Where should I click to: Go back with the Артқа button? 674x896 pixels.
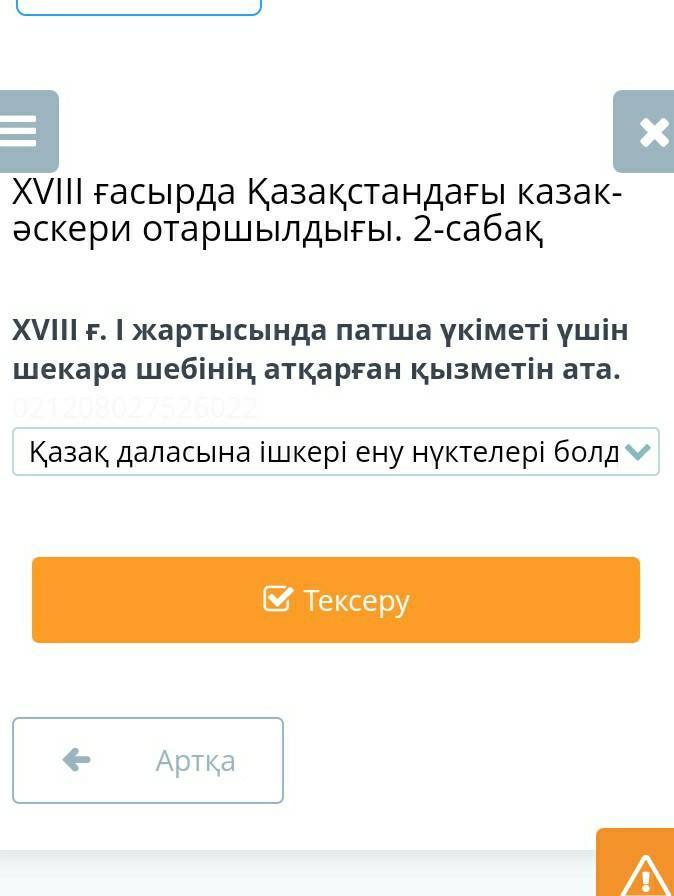(x=148, y=761)
